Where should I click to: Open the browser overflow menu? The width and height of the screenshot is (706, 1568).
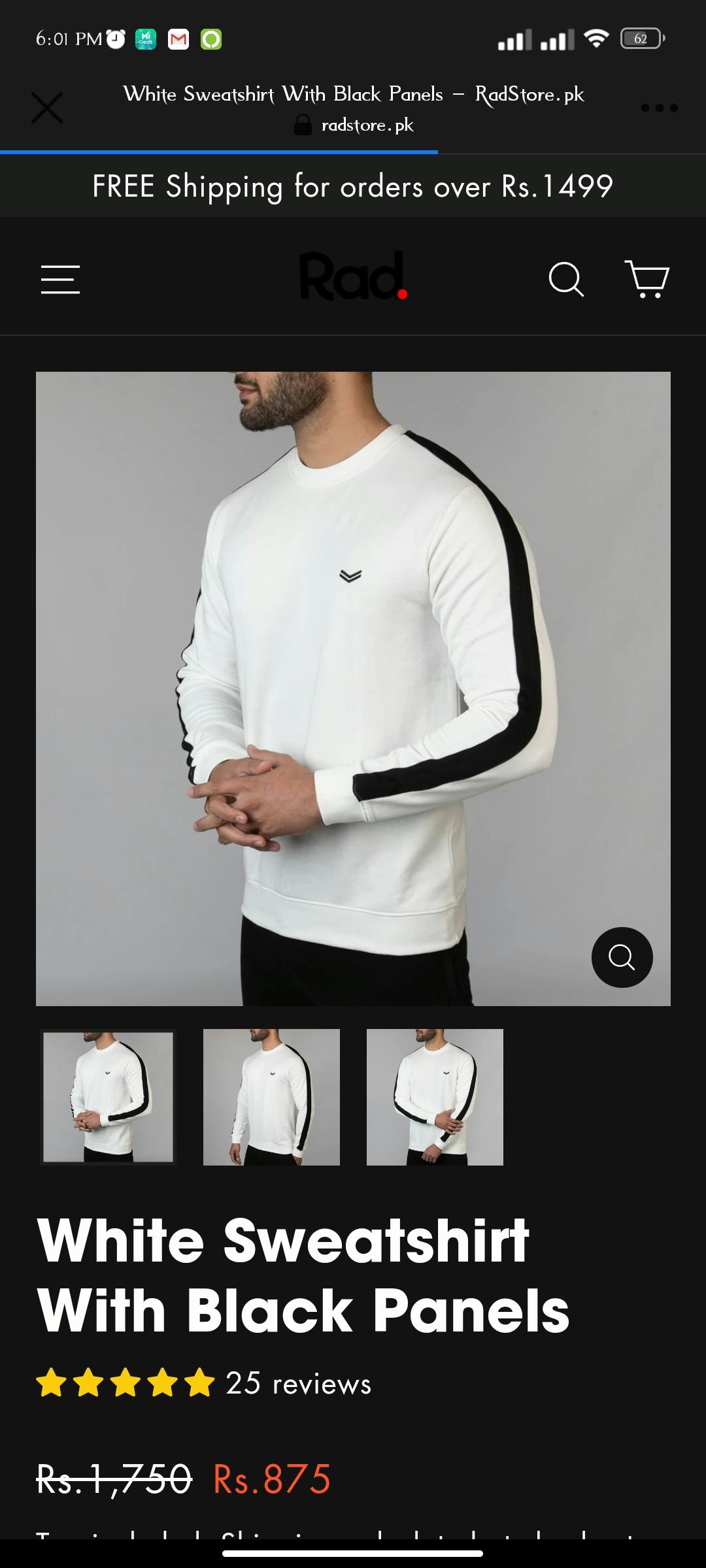(659, 108)
